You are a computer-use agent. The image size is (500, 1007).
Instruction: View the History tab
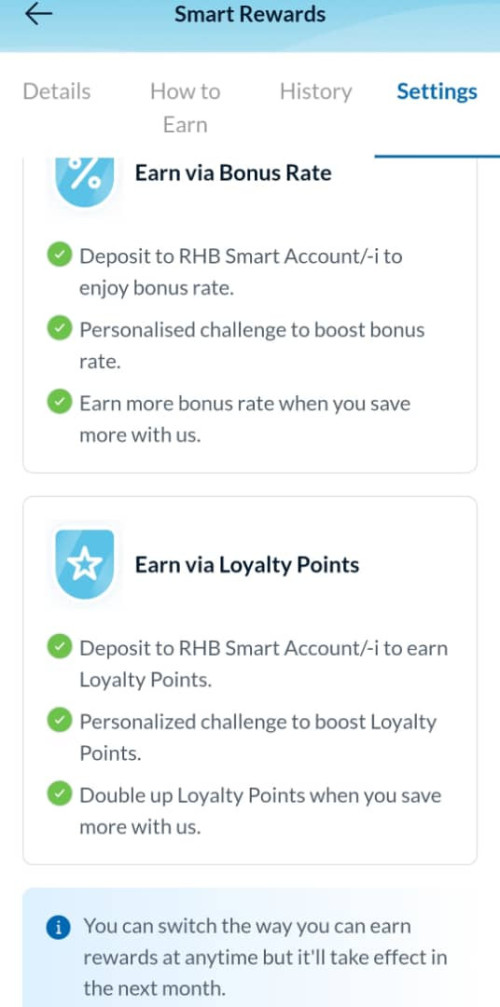[x=316, y=91]
